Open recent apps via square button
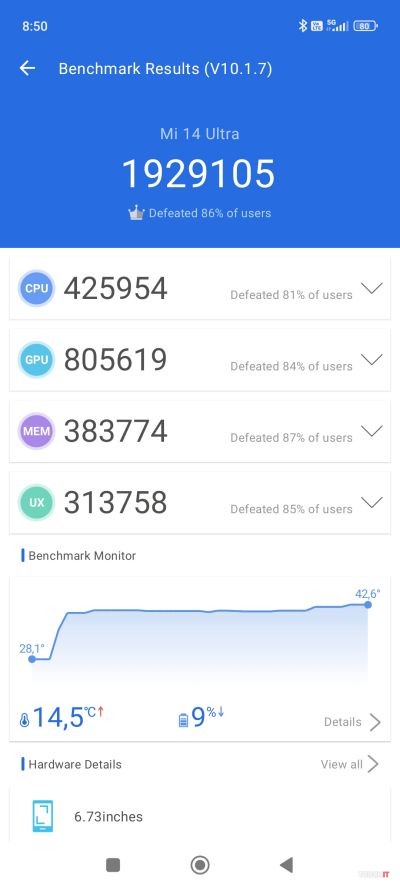Image resolution: width=400 pixels, height=888 pixels. [x=113, y=865]
